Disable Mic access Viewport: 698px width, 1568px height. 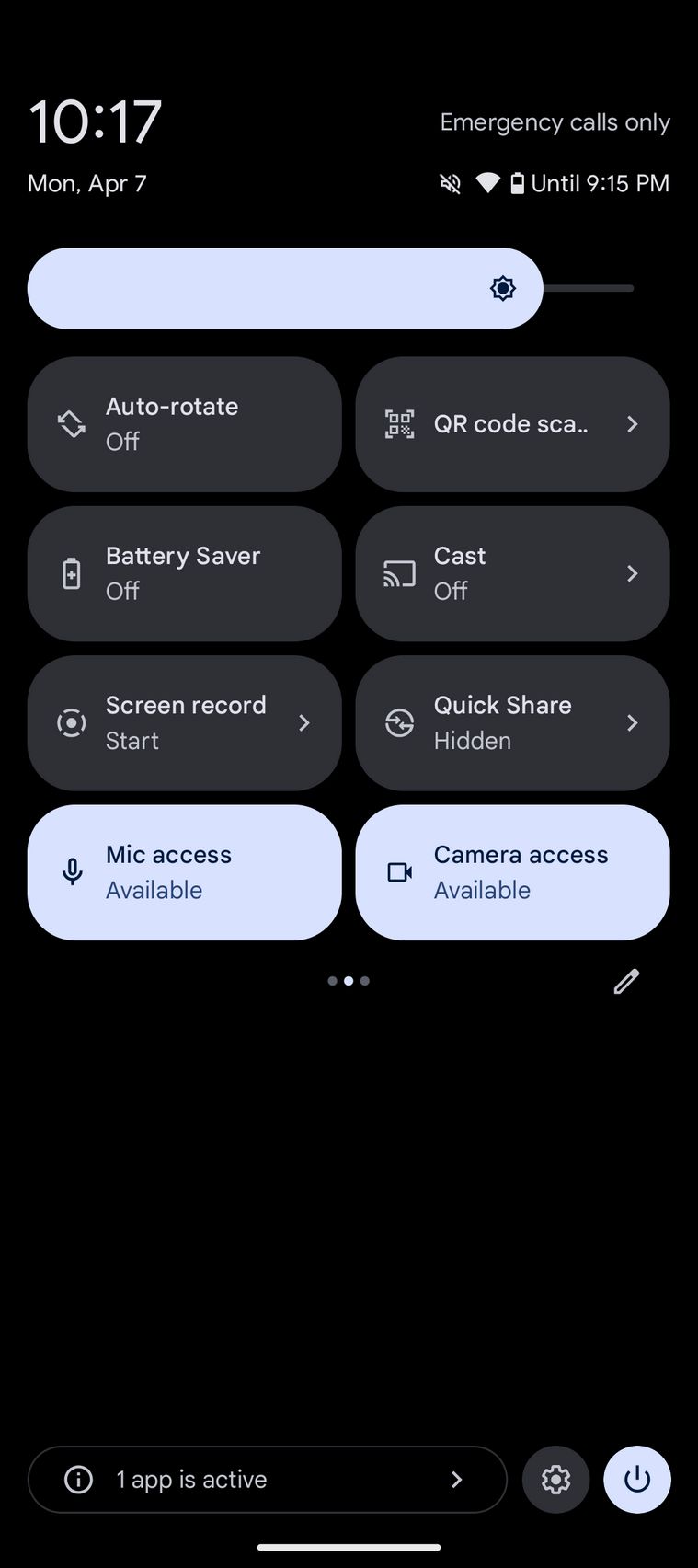pos(184,872)
